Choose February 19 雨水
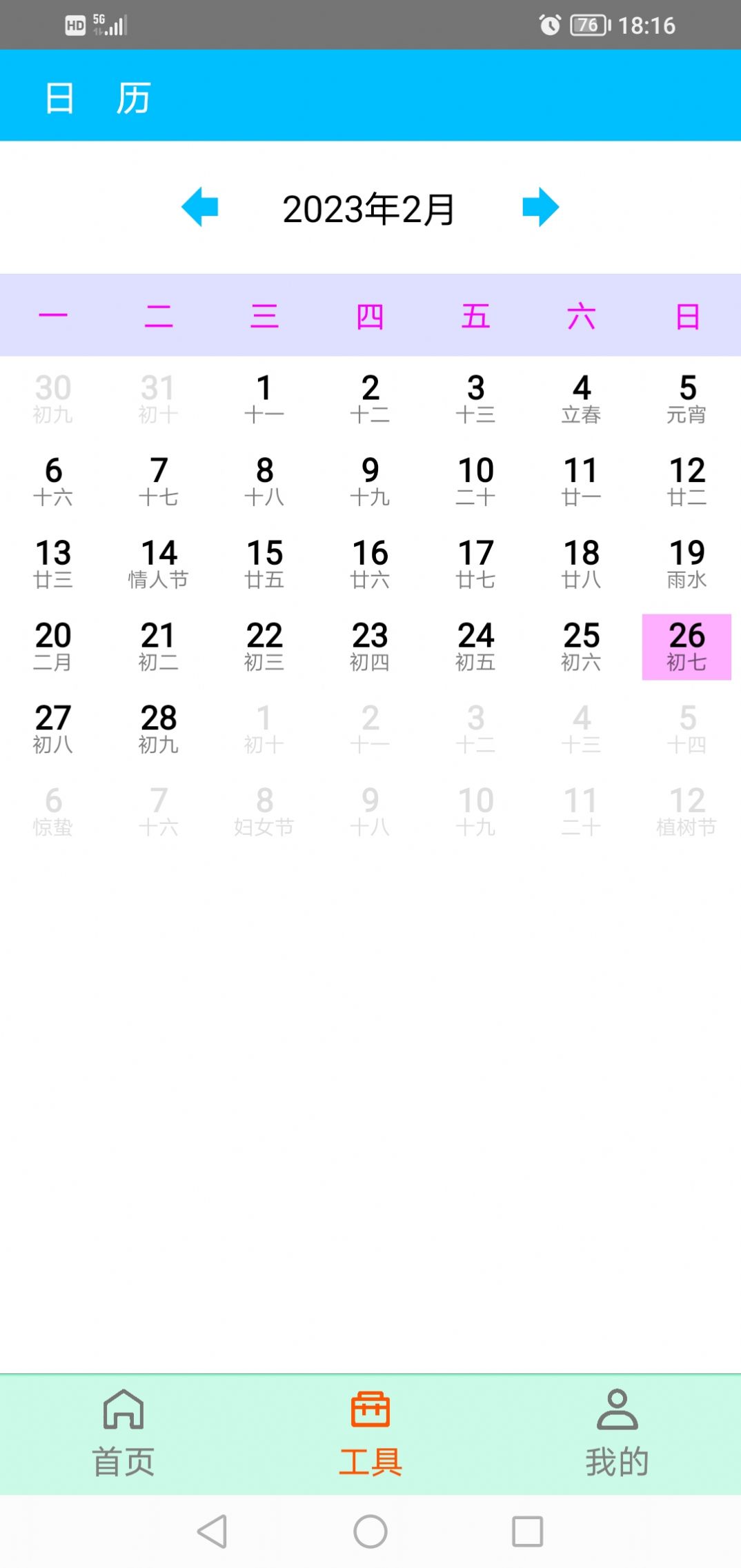This screenshot has height=1568, width=741. pos(687,564)
